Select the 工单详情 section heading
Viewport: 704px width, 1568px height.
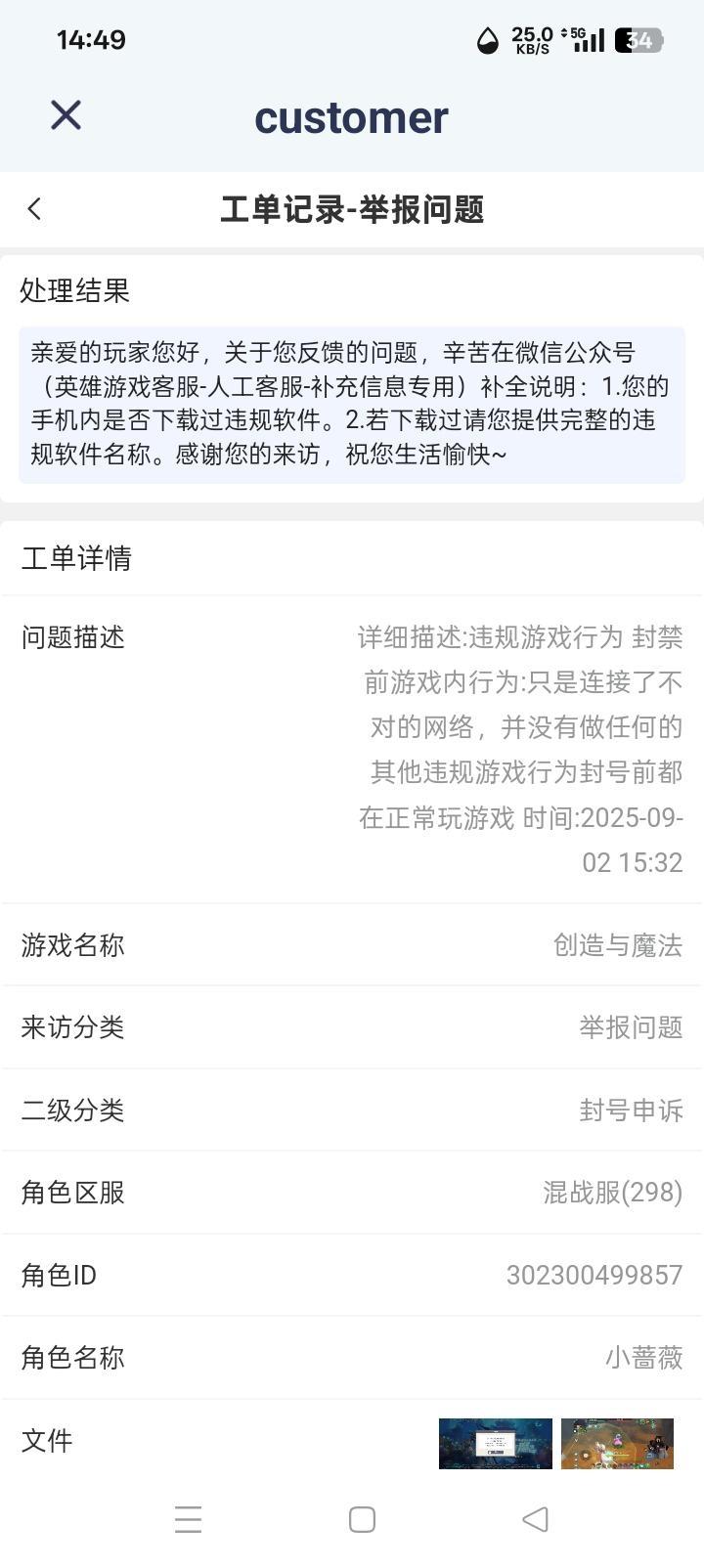tap(77, 558)
